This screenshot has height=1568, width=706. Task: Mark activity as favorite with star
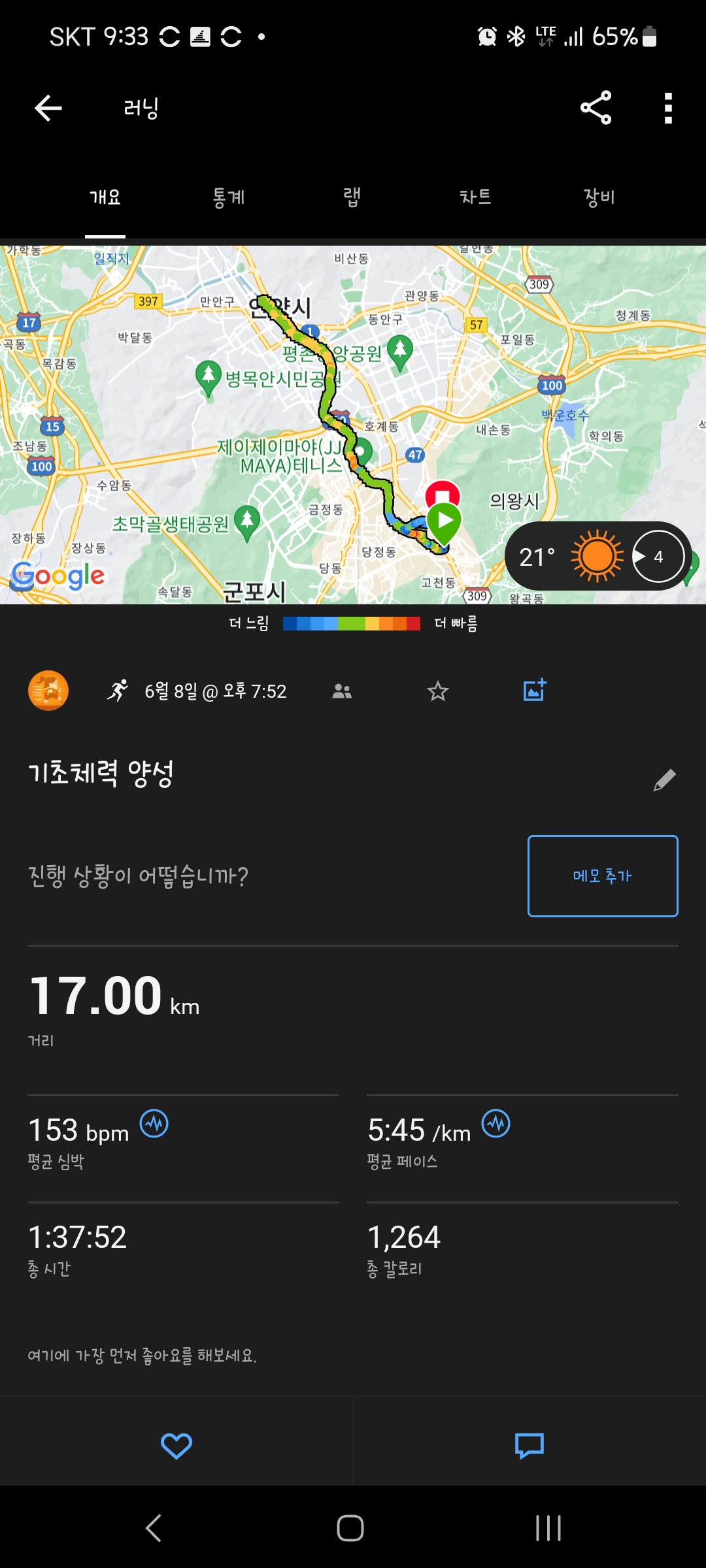[x=438, y=691]
